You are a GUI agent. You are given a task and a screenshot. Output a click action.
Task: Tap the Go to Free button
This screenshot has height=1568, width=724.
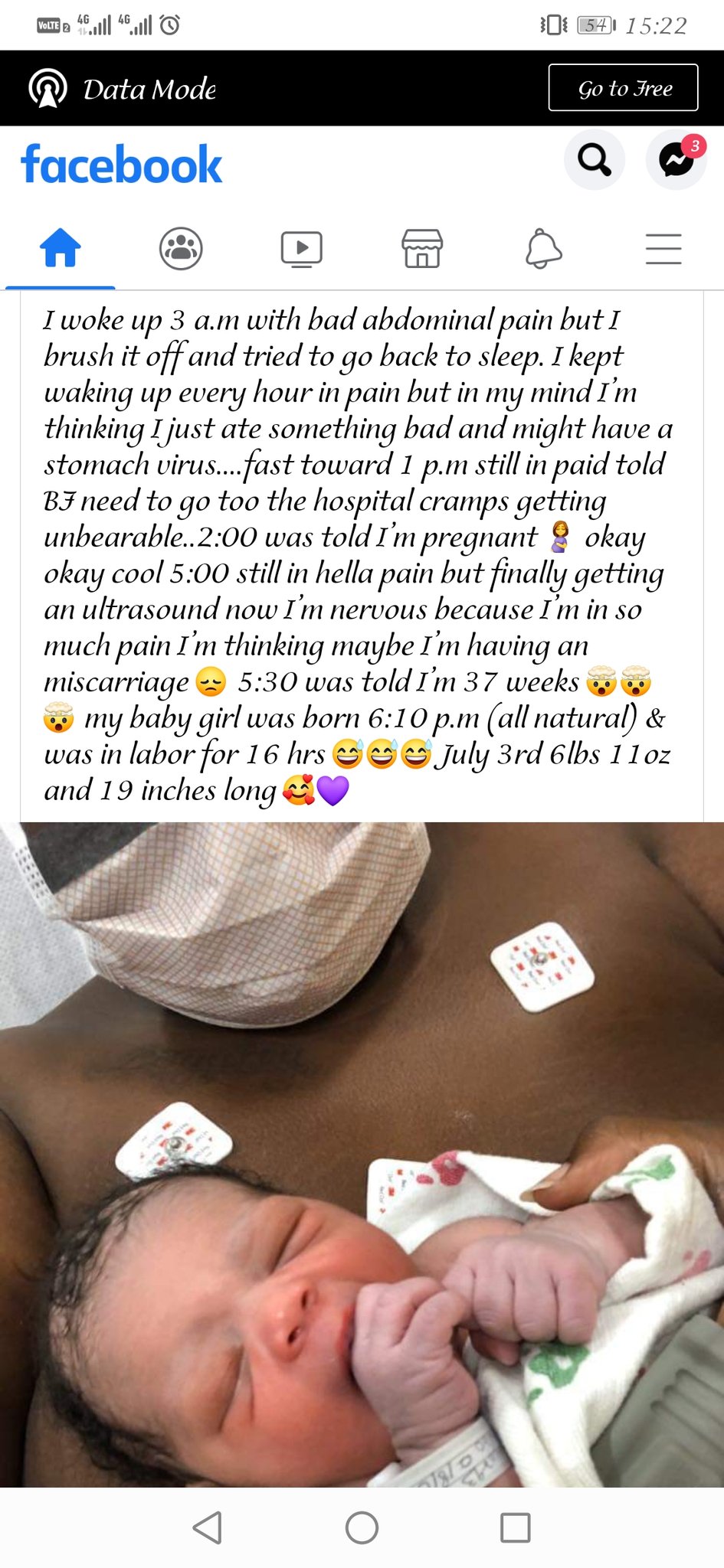[x=623, y=88]
